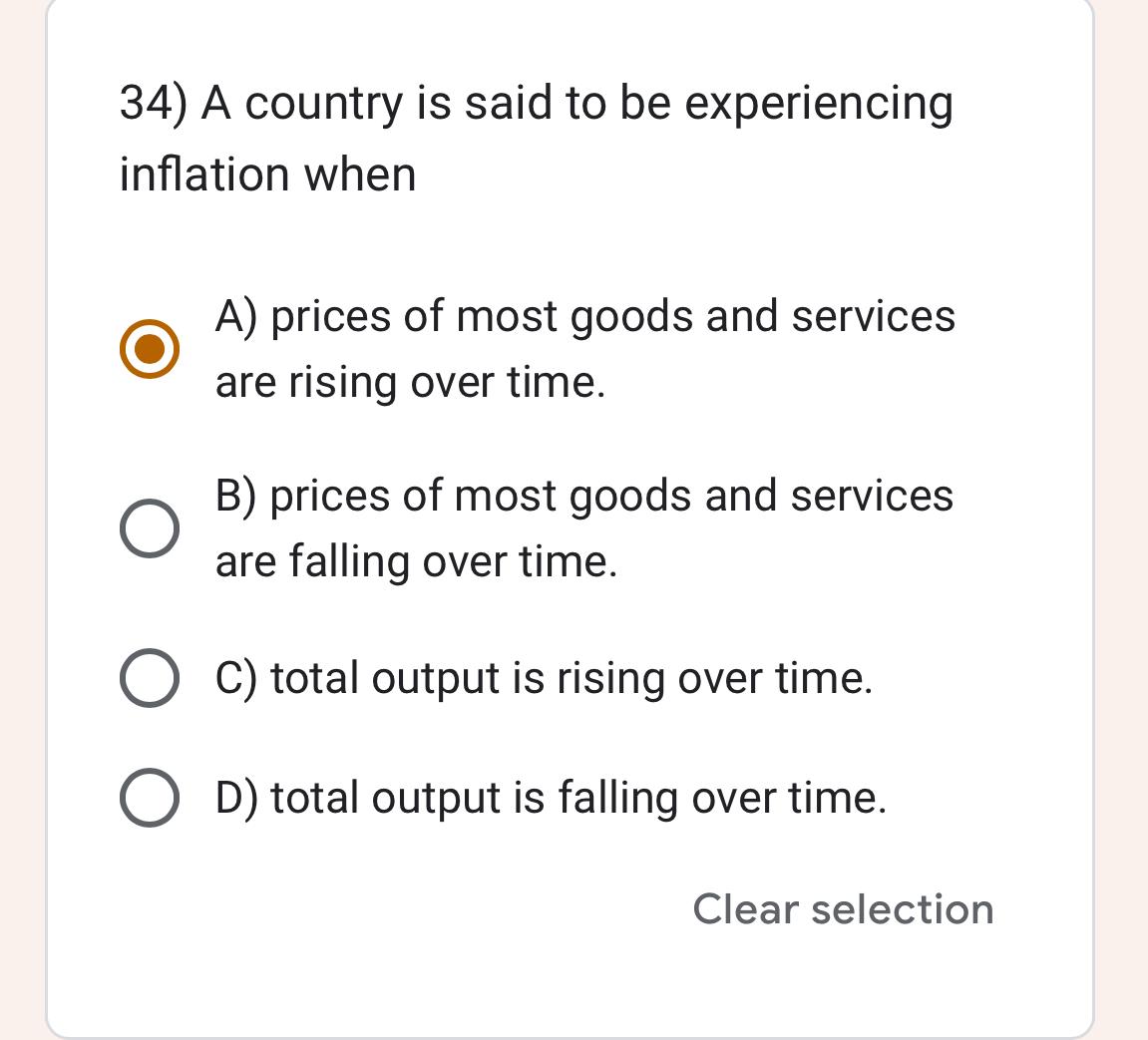Screen dimensions: 1148x1040
Task: Tap Clear selection to reset the answer
Action: pos(843,909)
